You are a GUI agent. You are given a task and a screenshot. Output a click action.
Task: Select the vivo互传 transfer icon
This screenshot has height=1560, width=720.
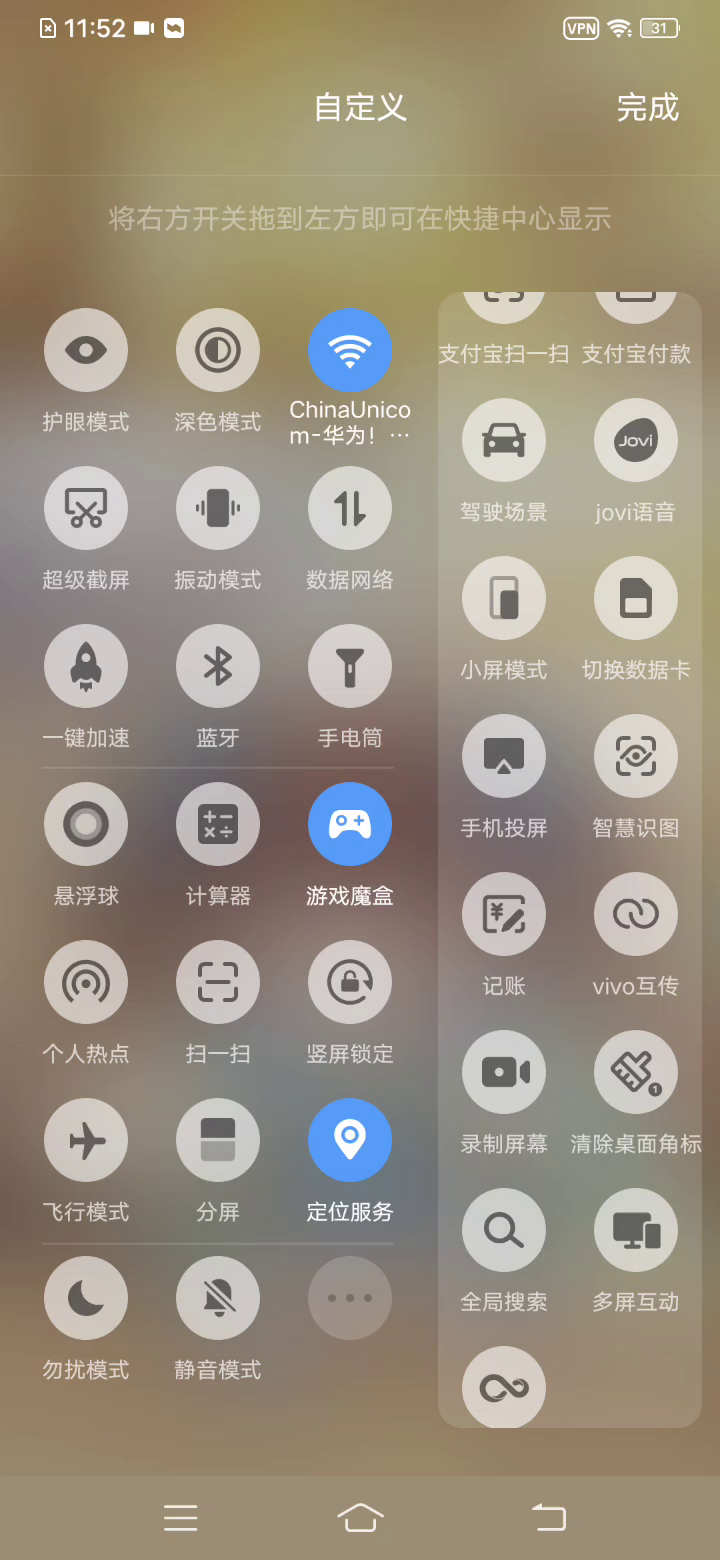tap(636, 914)
